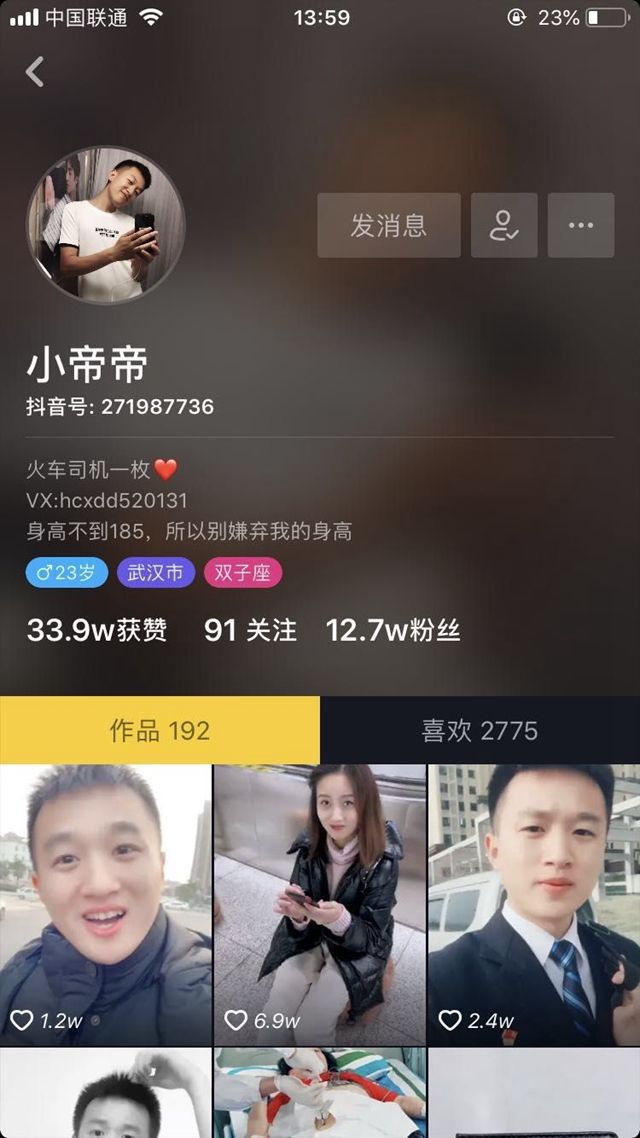View the profile avatar photo
The image size is (640, 1138).
pyautogui.click(x=105, y=225)
